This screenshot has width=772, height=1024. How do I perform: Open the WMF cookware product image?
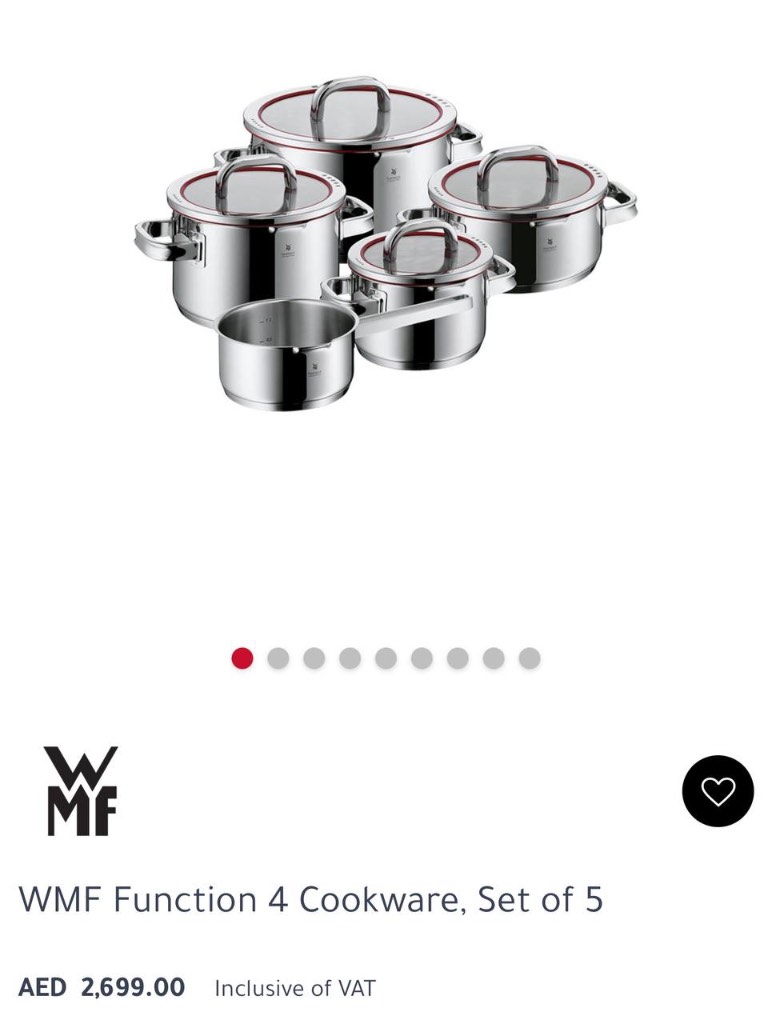[385, 245]
